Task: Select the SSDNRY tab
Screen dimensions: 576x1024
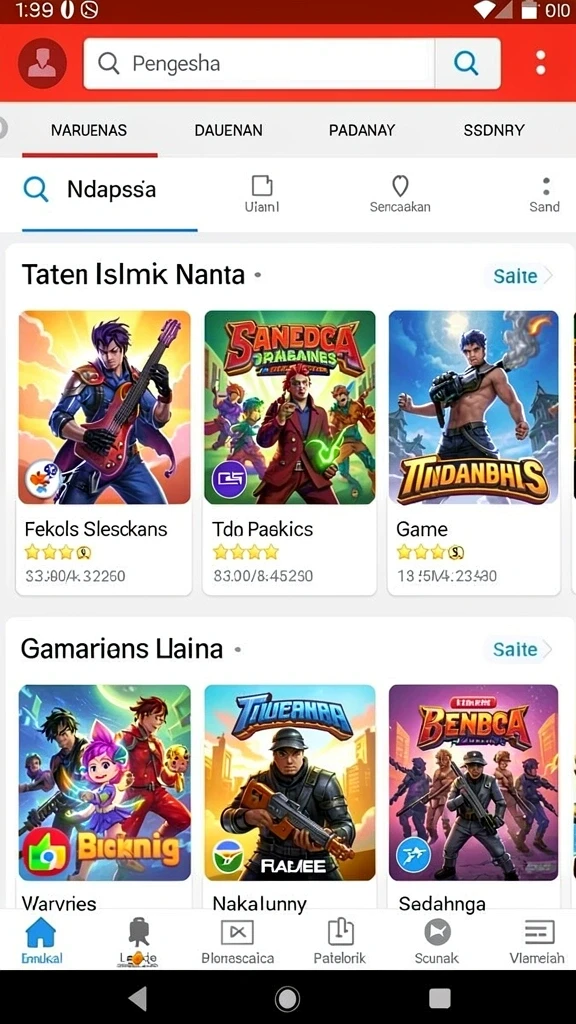Action: 494,130
